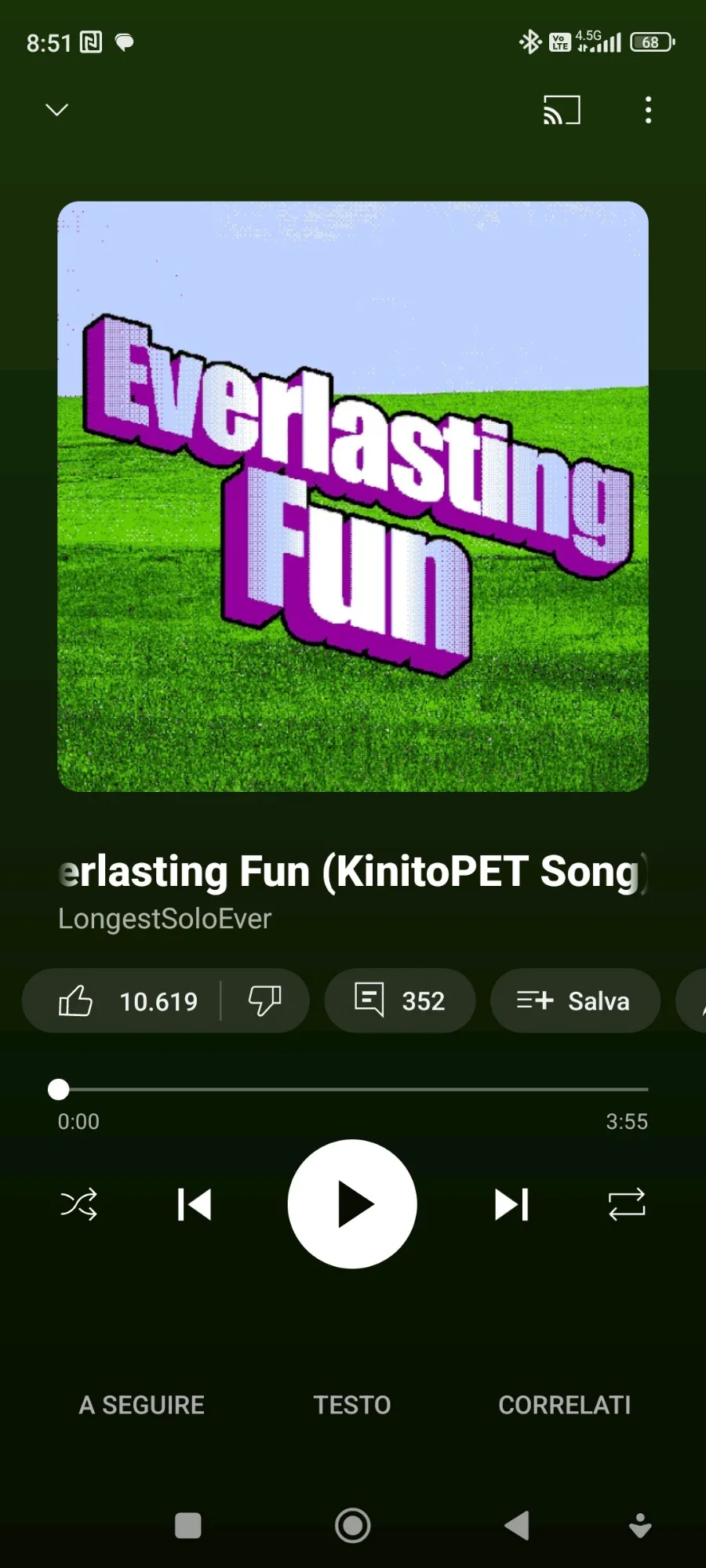Screen dimensions: 706x1568
Task: Start playback with the play button
Action: point(352,1203)
